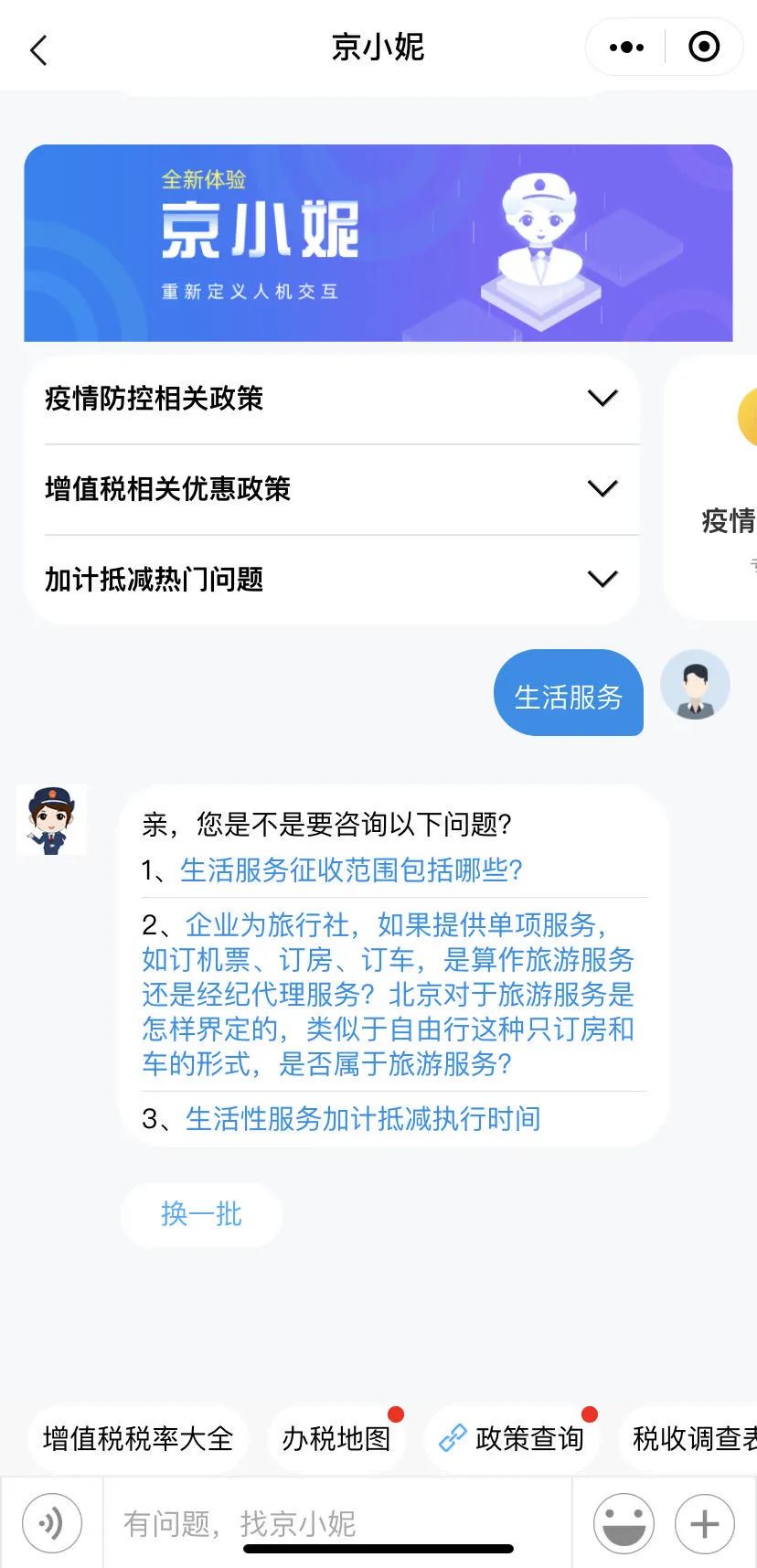Open the question about 企业为旅行社 services
This screenshot has width=757, height=1568.
(389, 995)
